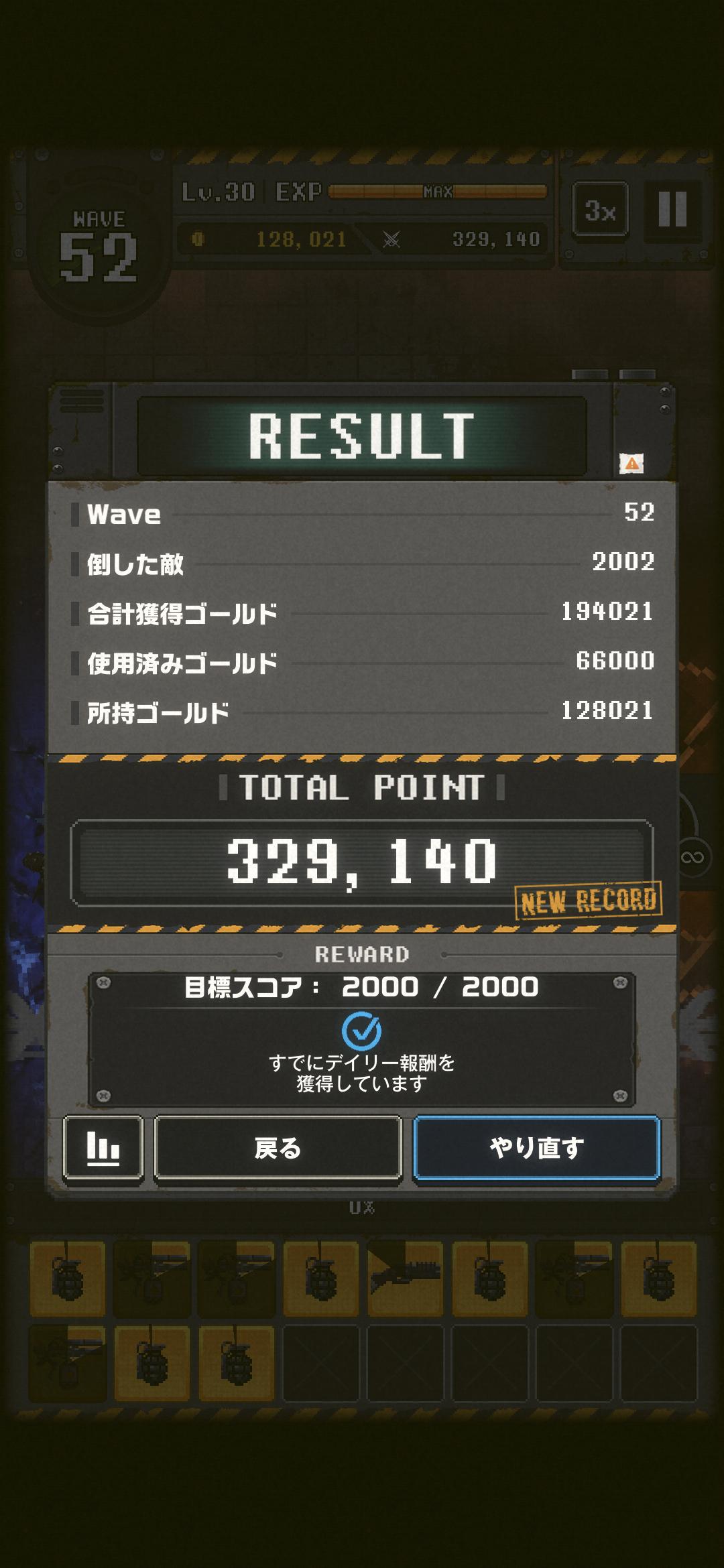The image size is (724, 1568).
Task: Open the ranking chart icon button
Action: point(103,1148)
